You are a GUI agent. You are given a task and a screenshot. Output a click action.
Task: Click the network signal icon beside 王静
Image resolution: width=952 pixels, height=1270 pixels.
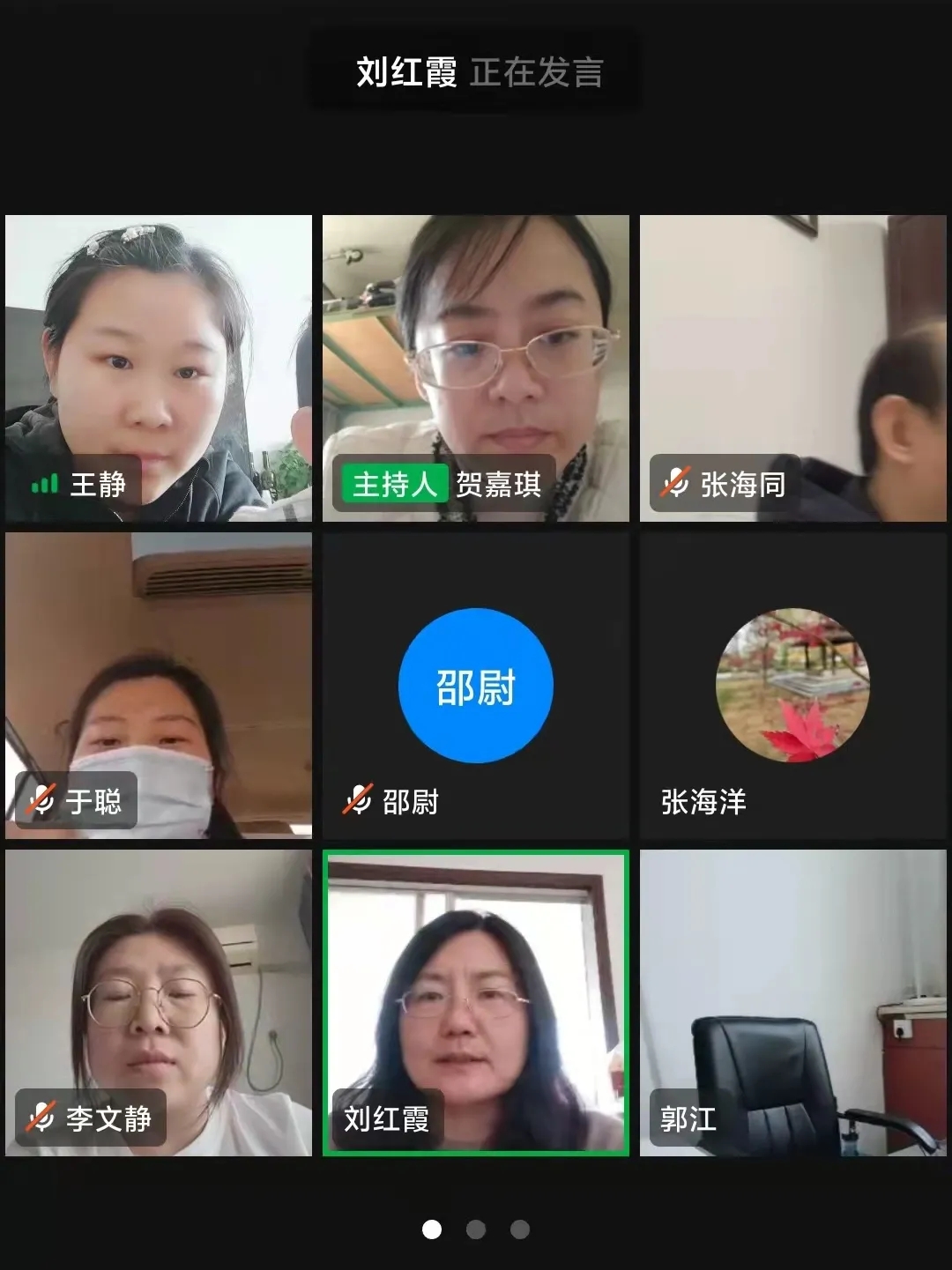[x=43, y=484]
